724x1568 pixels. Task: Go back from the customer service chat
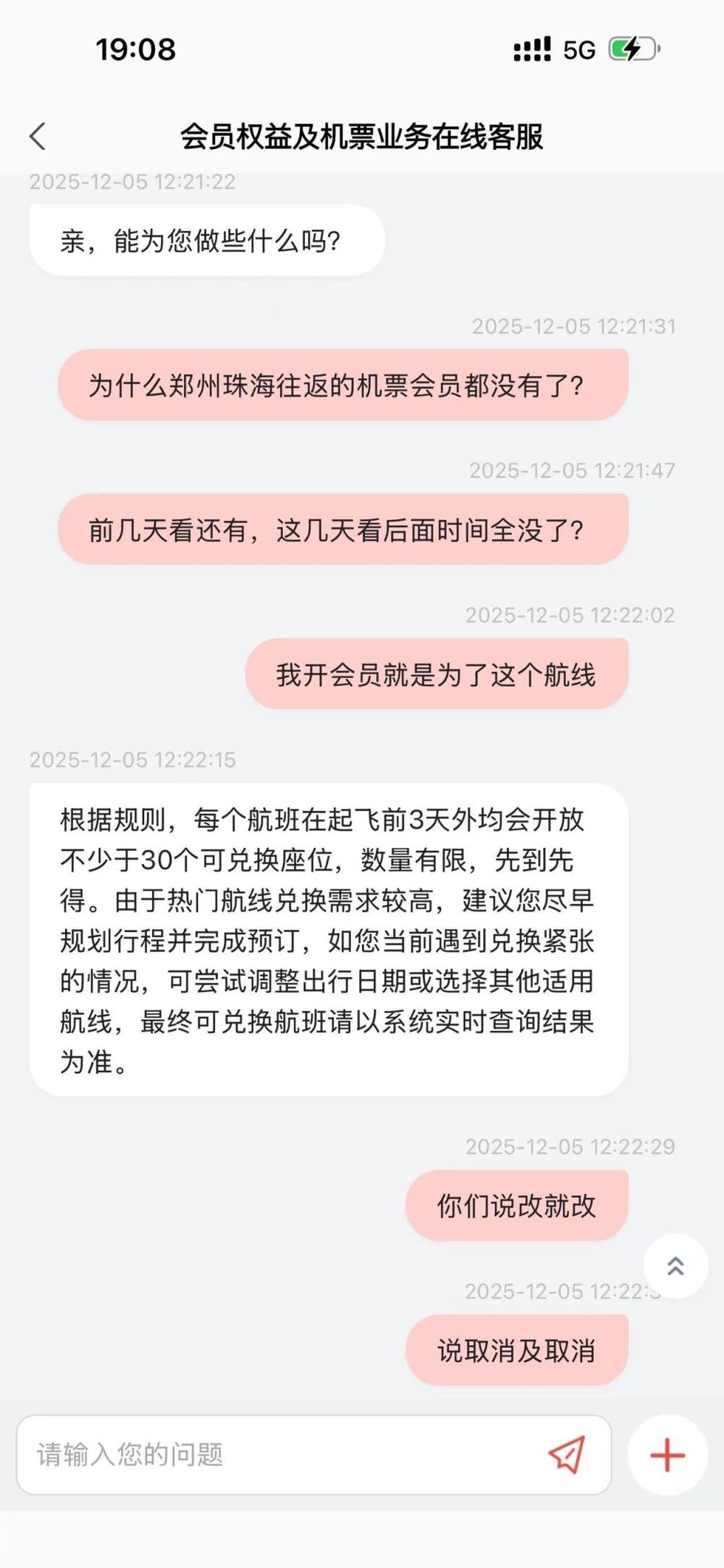[38, 136]
